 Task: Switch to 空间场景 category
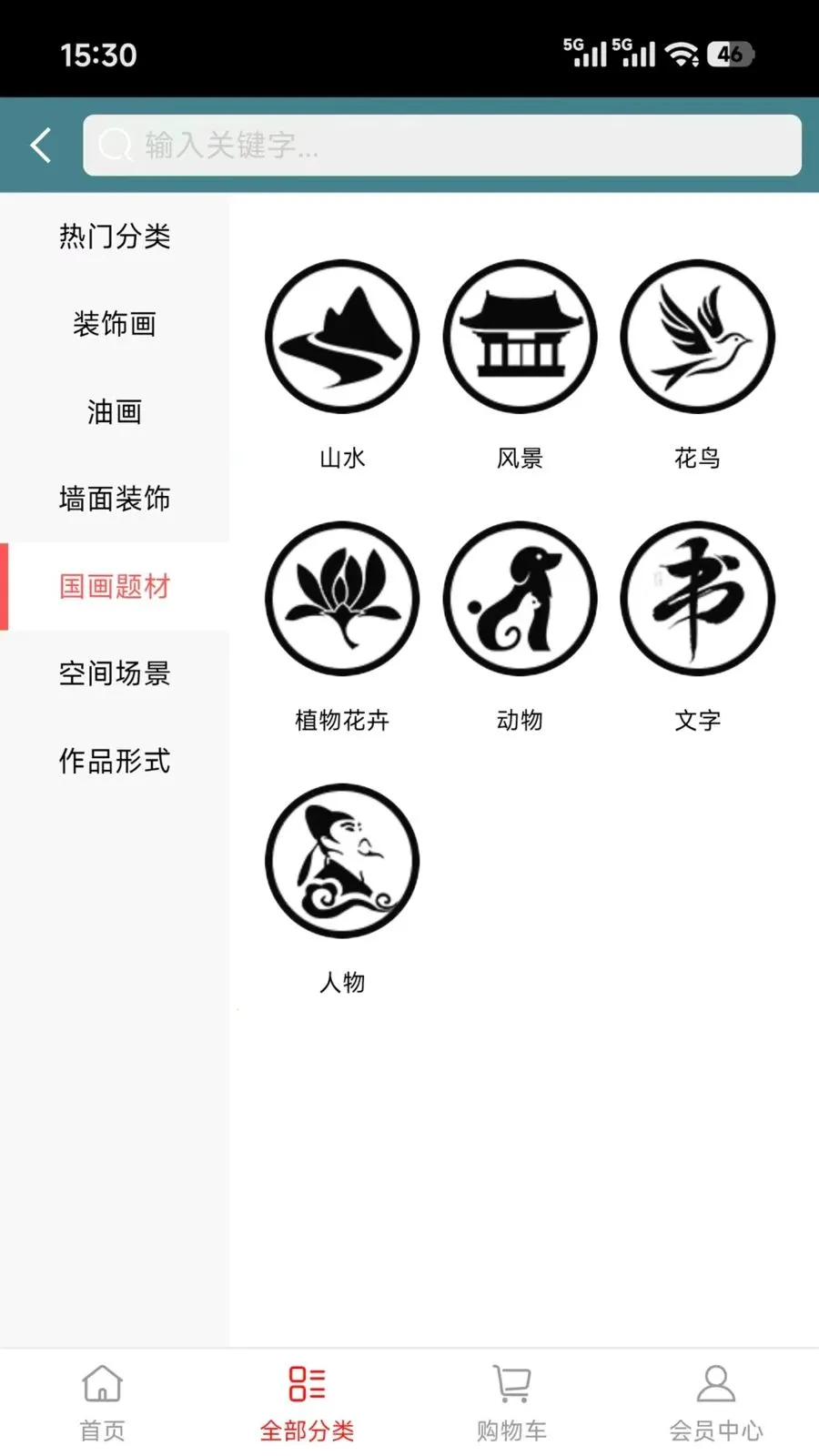coord(115,673)
